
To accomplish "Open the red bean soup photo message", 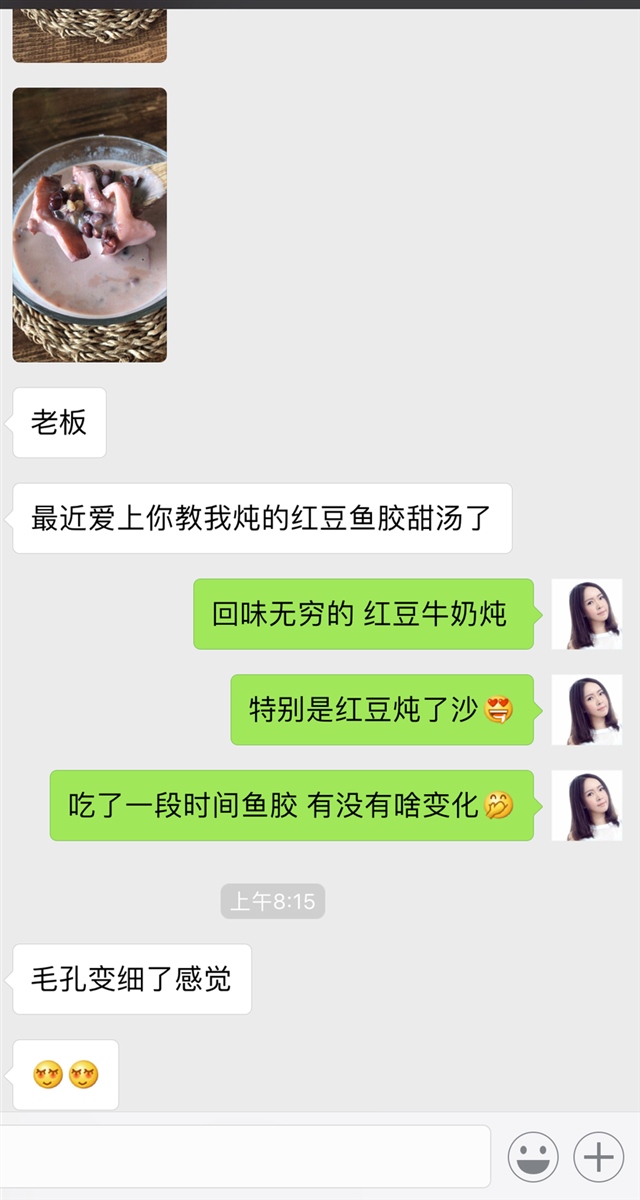I will (x=90, y=225).
